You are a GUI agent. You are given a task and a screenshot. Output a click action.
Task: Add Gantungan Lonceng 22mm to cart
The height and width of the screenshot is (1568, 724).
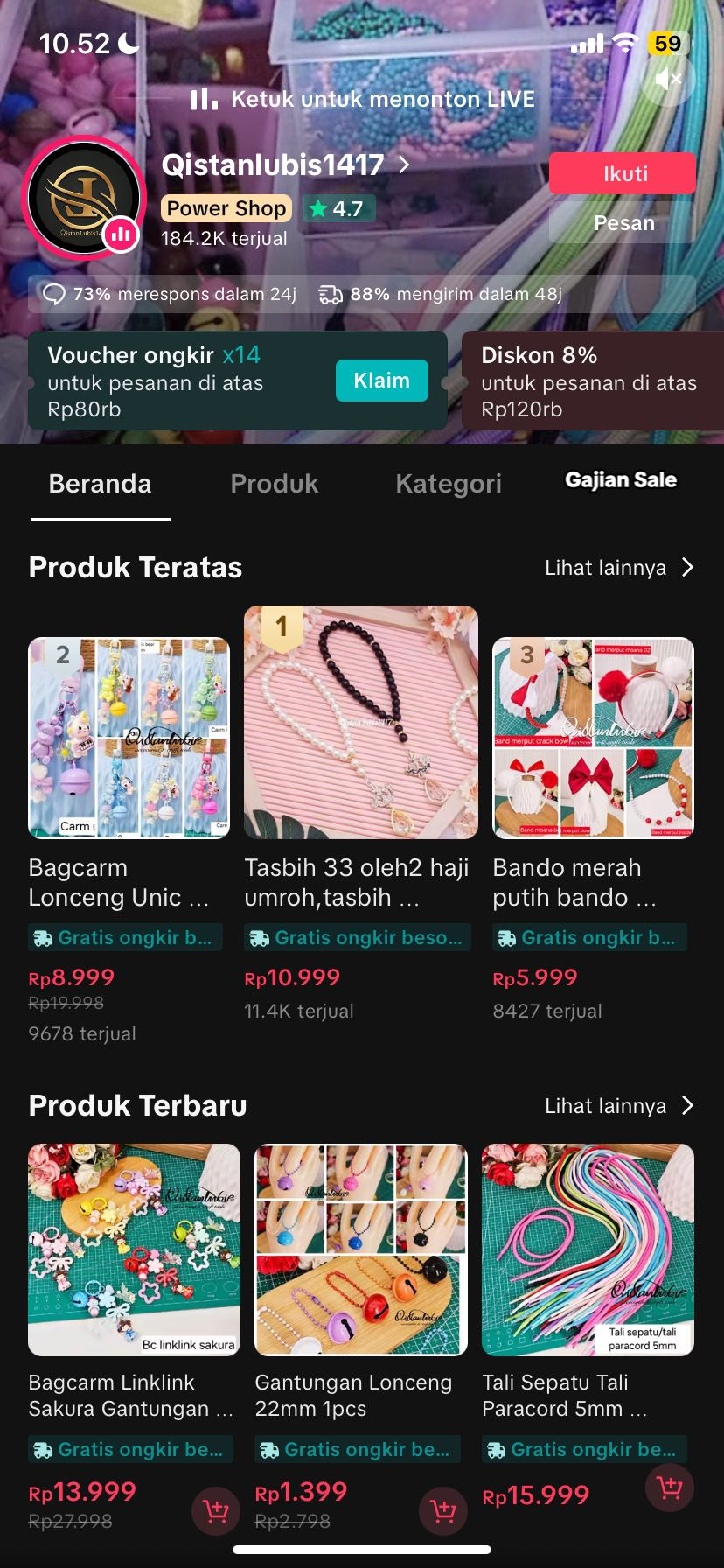click(x=442, y=1510)
